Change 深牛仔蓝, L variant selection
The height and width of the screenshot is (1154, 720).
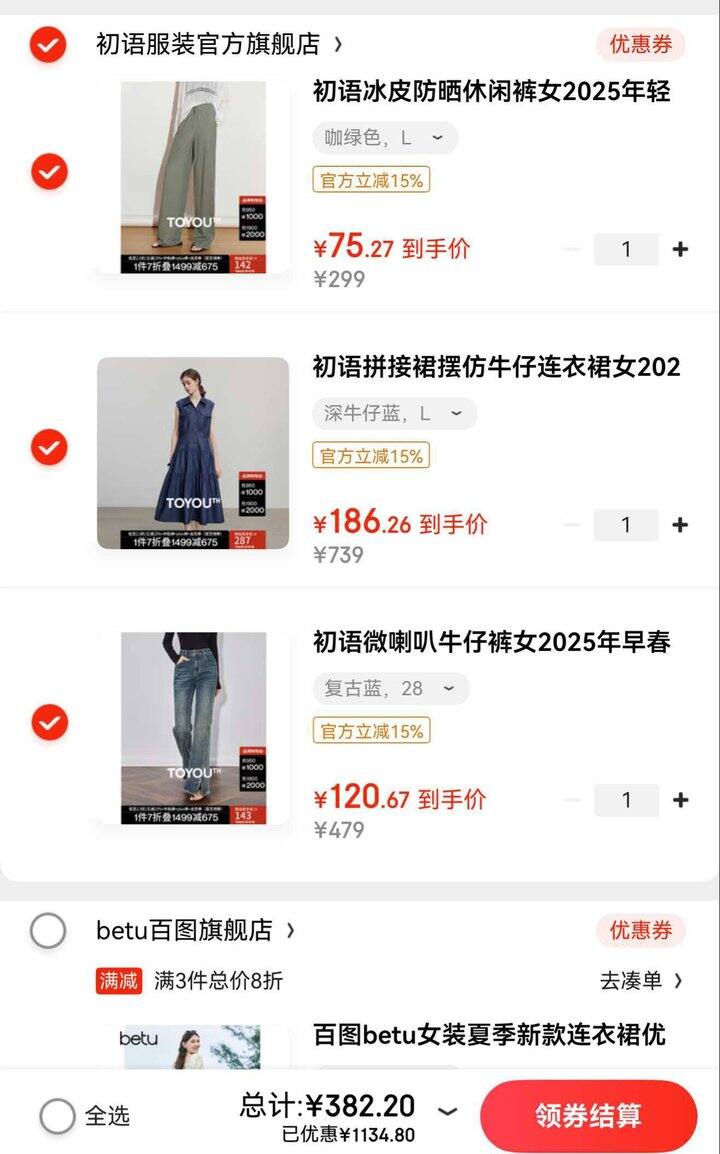395,414
